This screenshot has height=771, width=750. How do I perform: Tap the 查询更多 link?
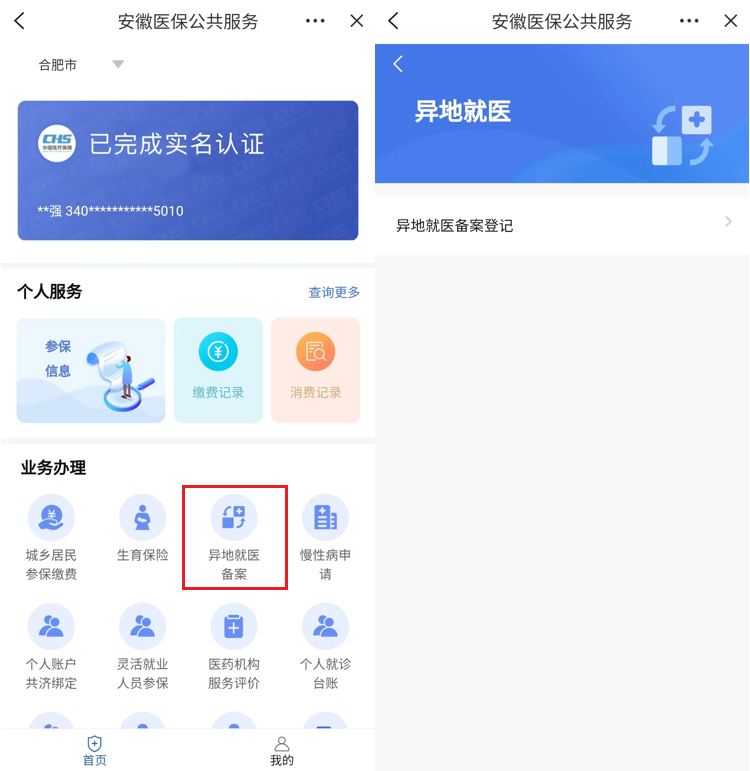[334, 292]
